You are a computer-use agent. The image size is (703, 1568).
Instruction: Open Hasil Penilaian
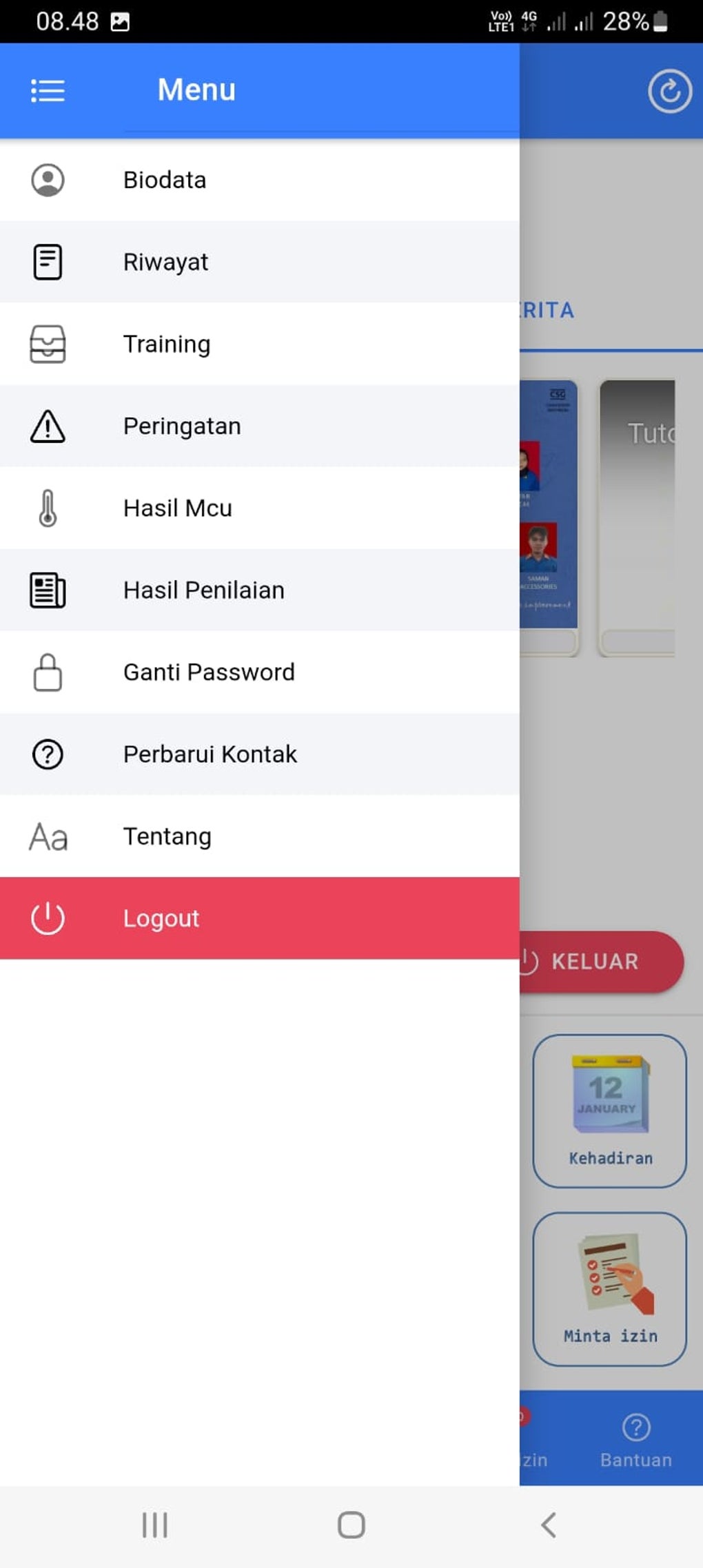click(x=259, y=590)
